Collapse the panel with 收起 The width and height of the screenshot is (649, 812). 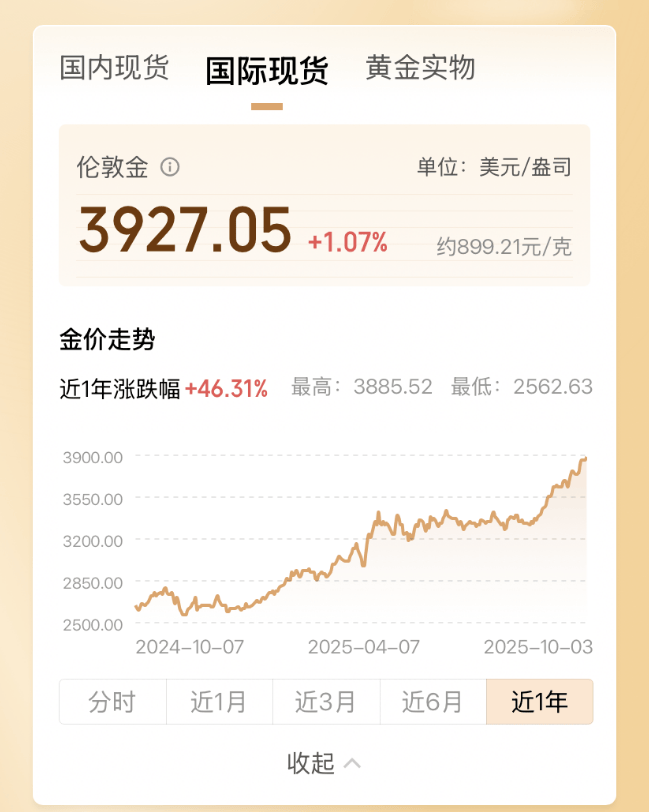coord(323,763)
